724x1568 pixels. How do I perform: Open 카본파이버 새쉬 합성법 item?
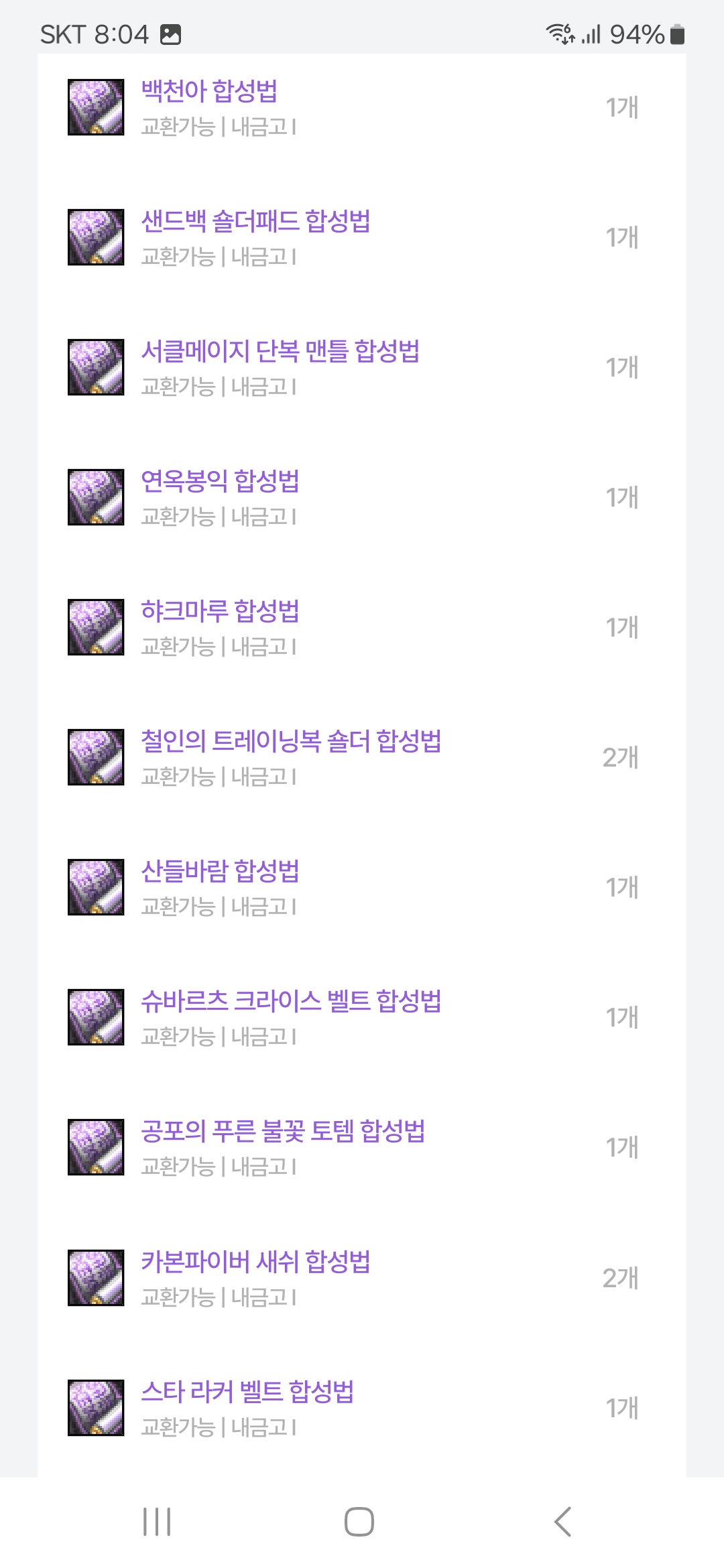[x=255, y=1262]
